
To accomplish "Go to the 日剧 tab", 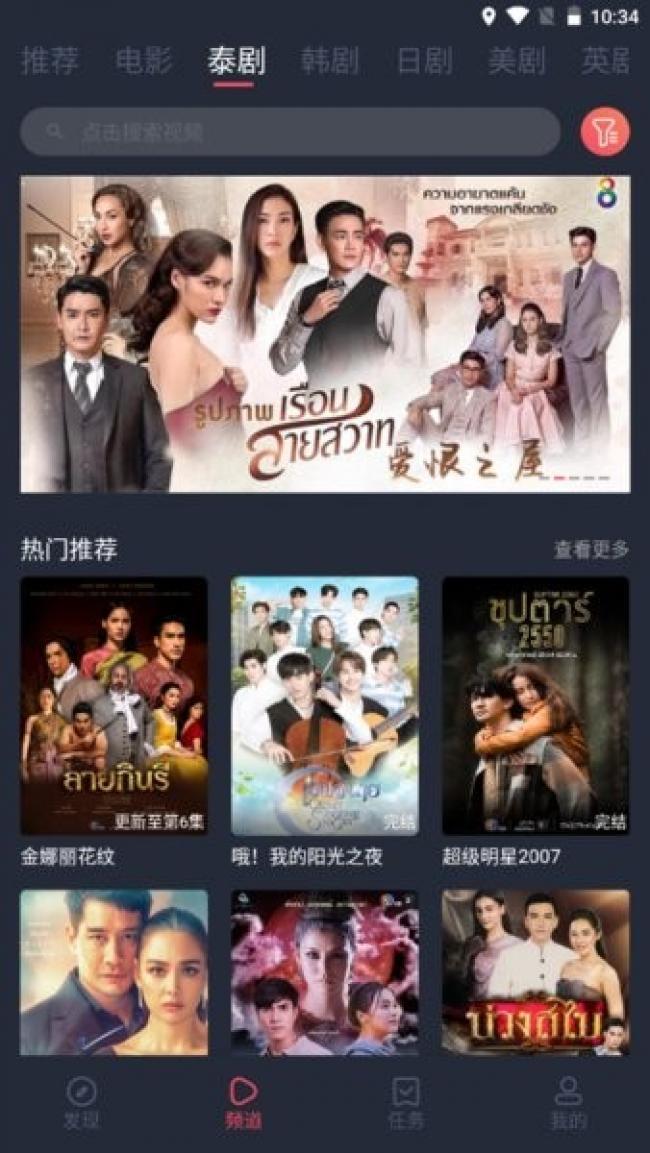I will [424, 61].
